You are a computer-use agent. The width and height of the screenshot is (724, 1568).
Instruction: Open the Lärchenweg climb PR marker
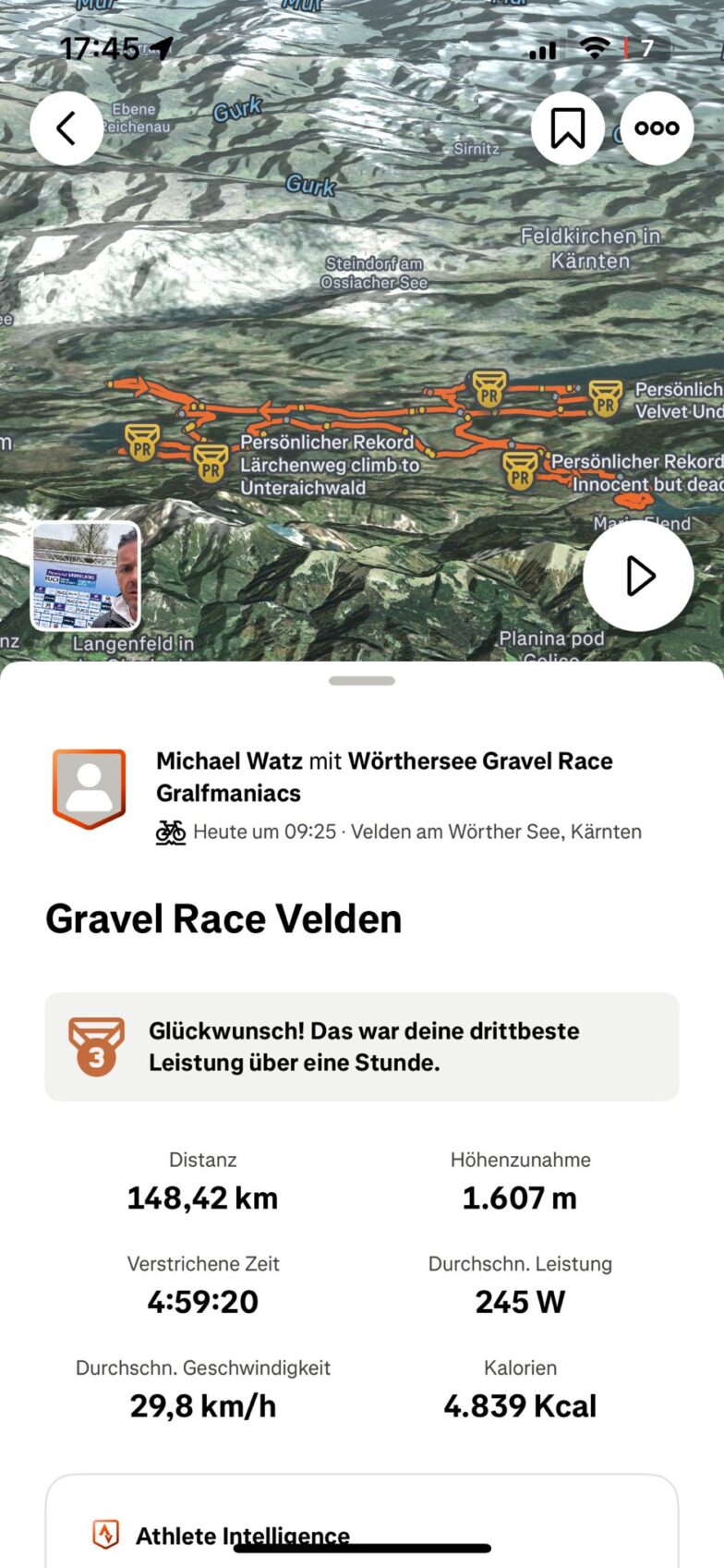coord(211,462)
